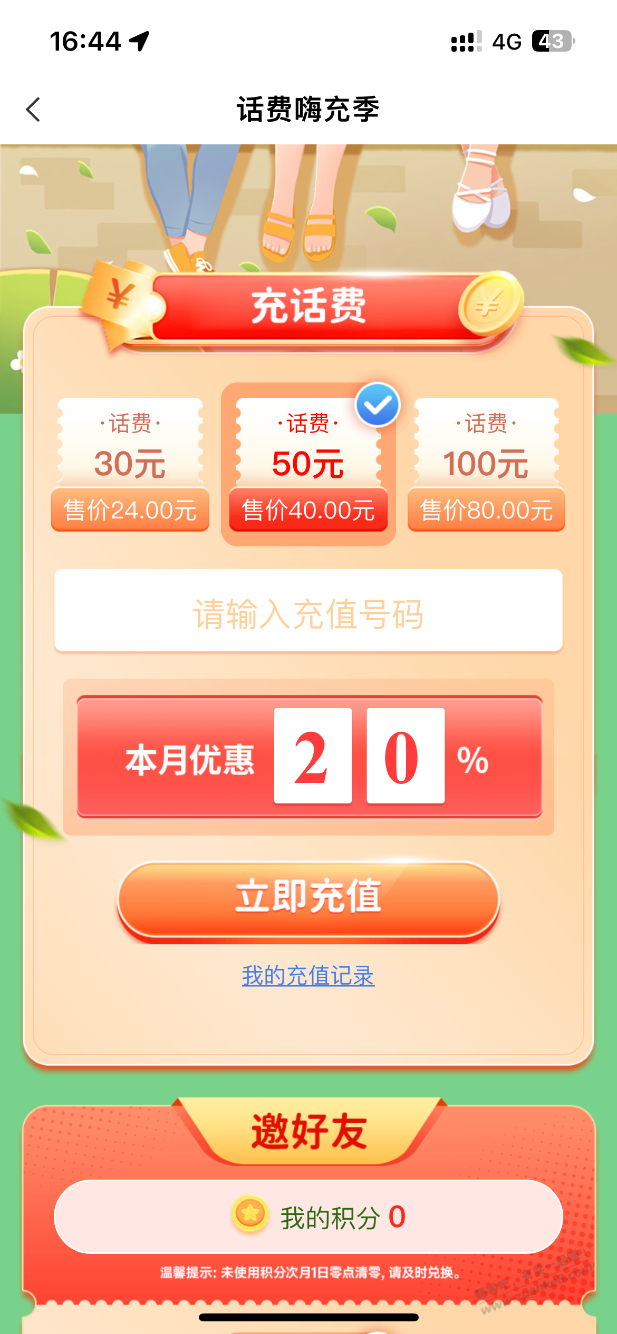Viewport: 617px width, 1334px height.
Task: Pick the 100元 话费 recharge option
Action: click(x=486, y=465)
